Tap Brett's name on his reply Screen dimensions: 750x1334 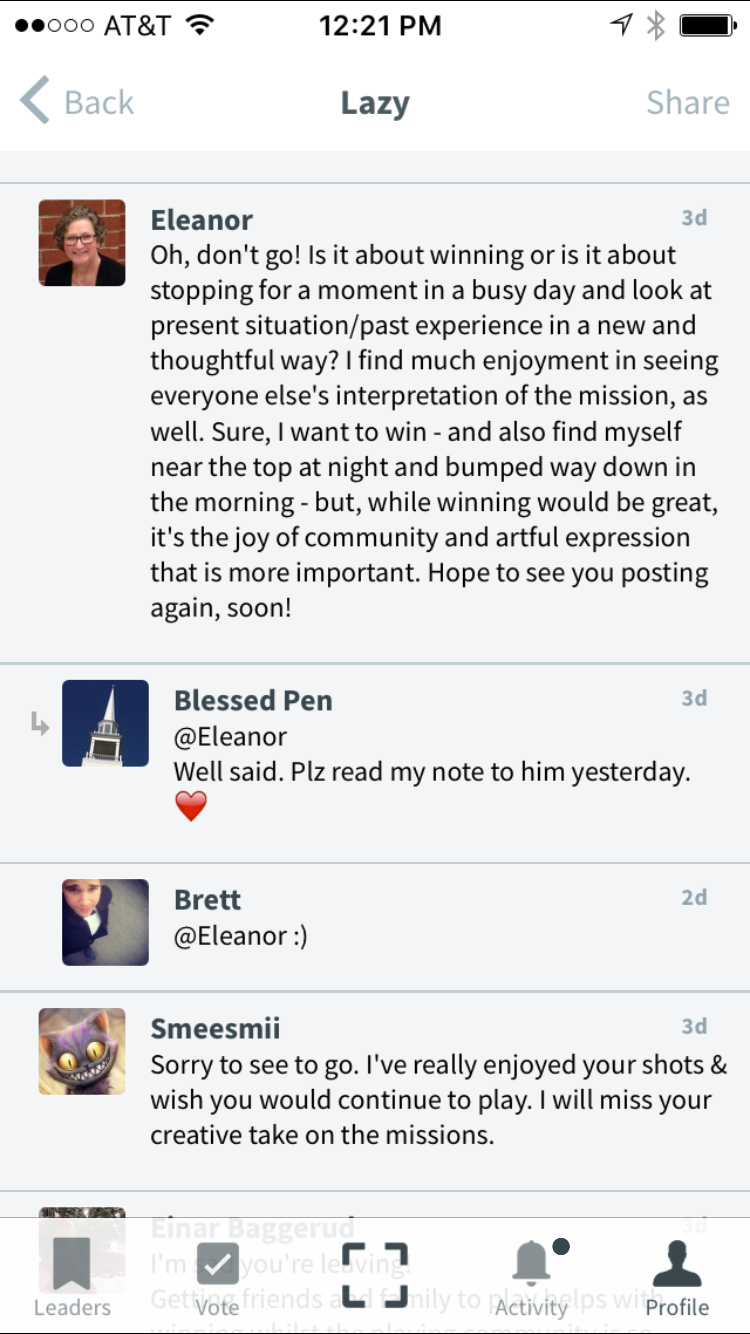tap(207, 899)
